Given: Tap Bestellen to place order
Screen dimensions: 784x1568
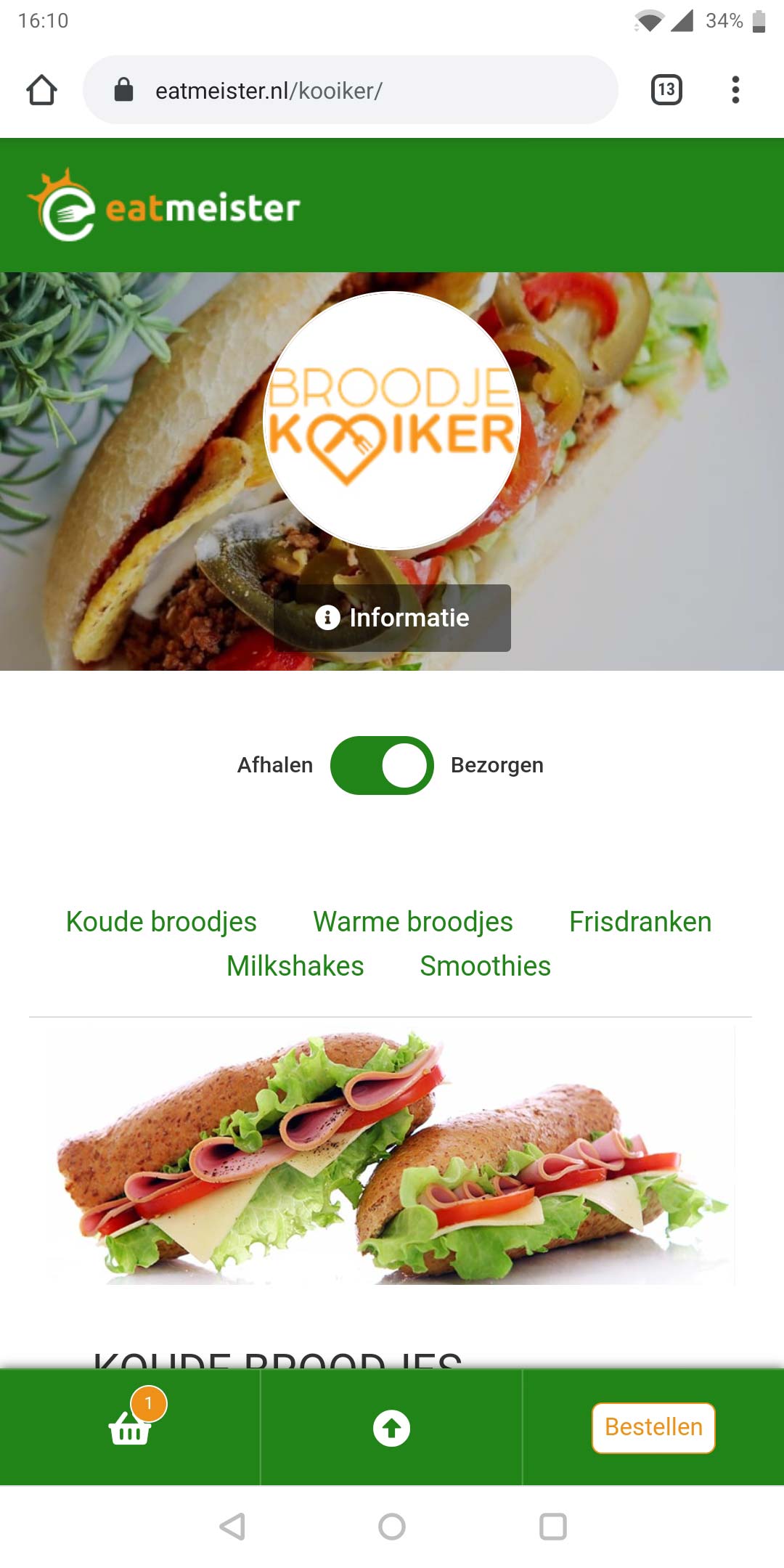Looking at the screenshot, I should [x=653, y=1427].
